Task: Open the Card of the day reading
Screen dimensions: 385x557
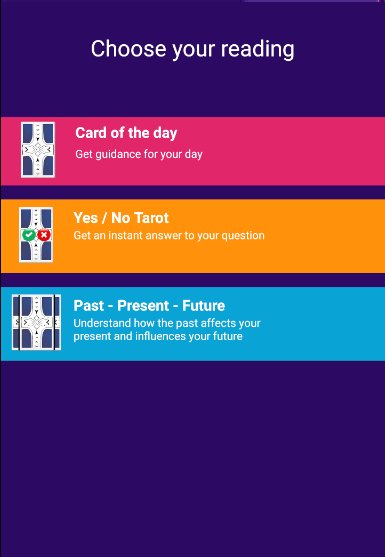Action: coord(192,151)
